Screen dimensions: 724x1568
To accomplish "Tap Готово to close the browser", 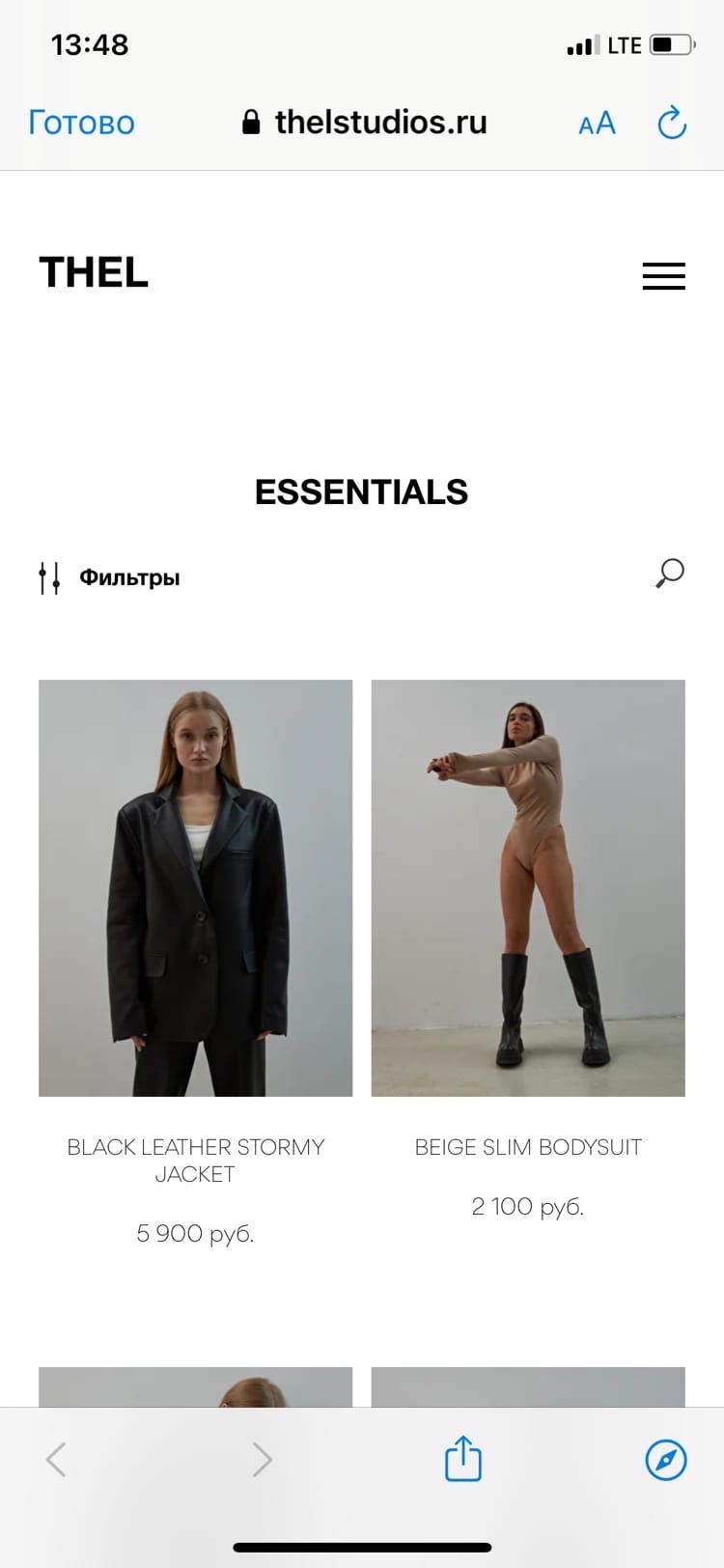I will tap(81, 123).
